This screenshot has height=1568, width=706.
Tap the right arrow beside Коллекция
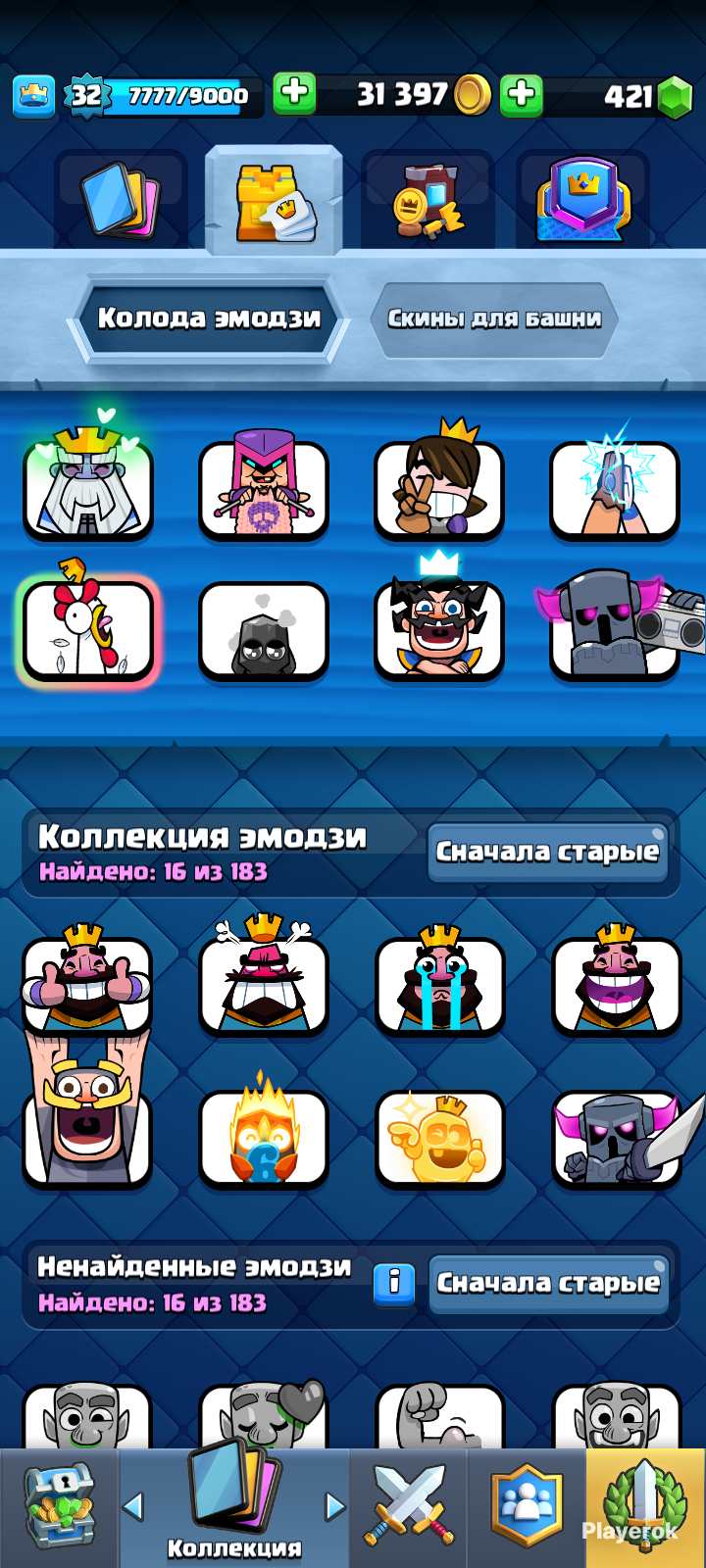[334, 1506]
